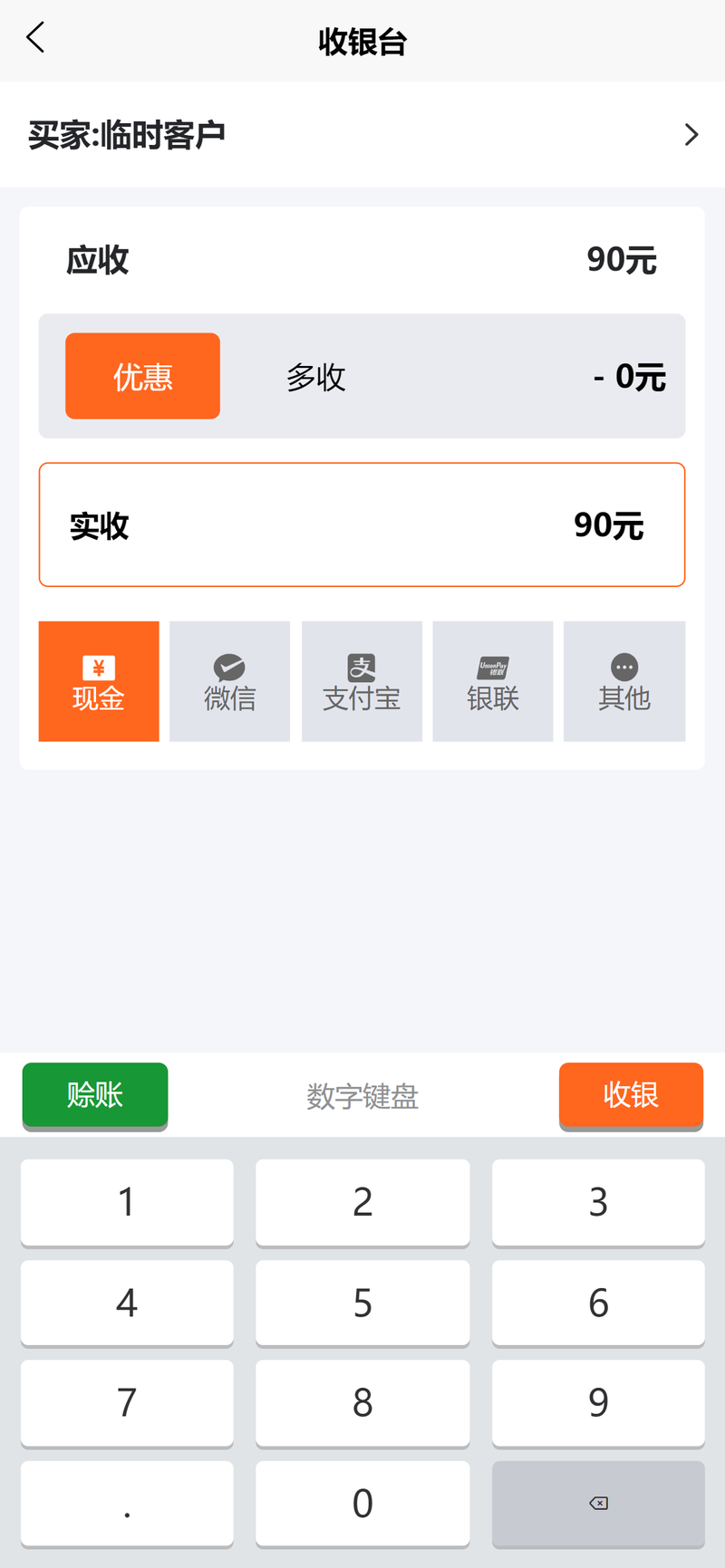Switch to the 多收 option
725x1568 pixels.
pyautogui.click(x=316, y=377)
